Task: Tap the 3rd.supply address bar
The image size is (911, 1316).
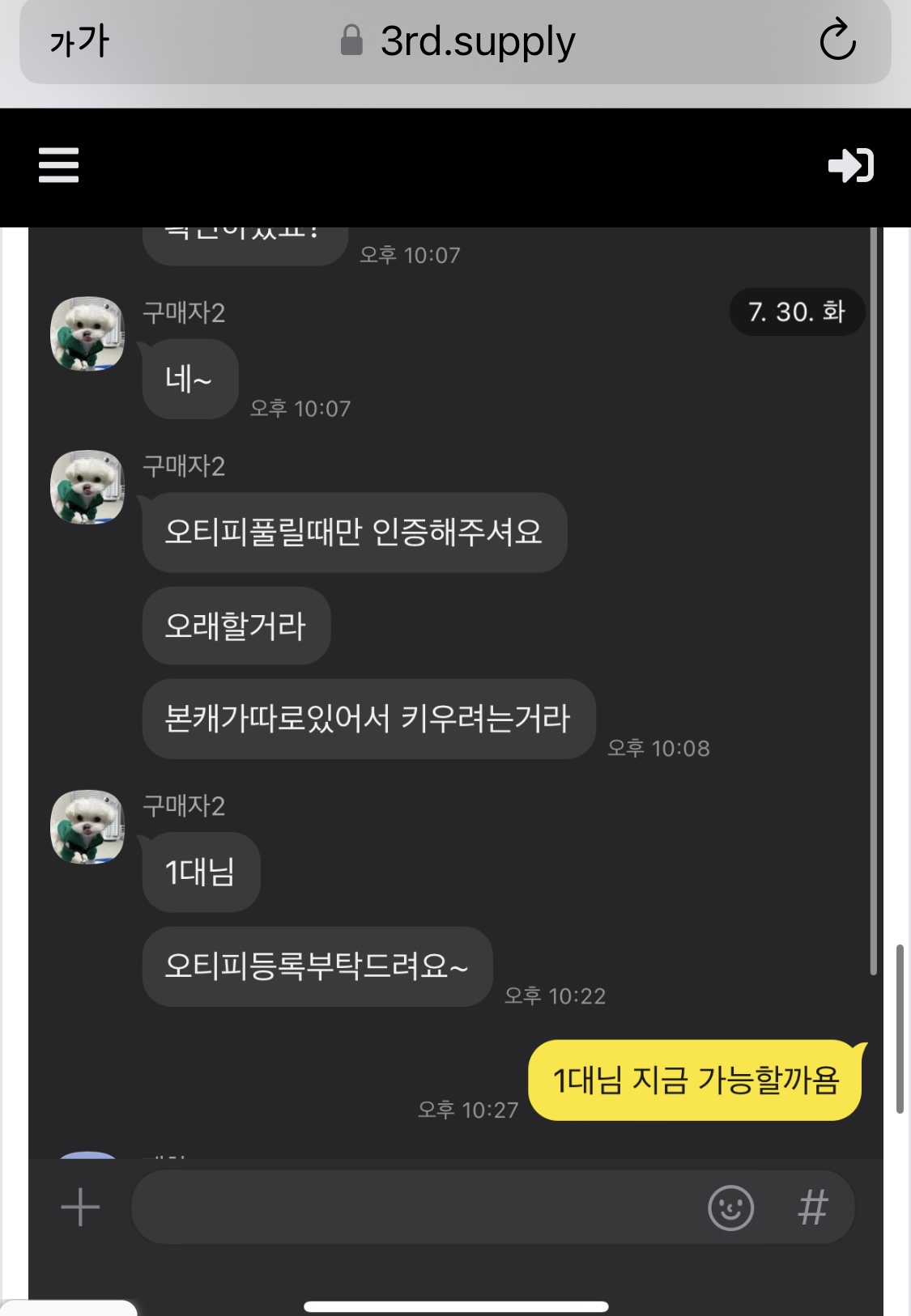Action: pos(458,41)
